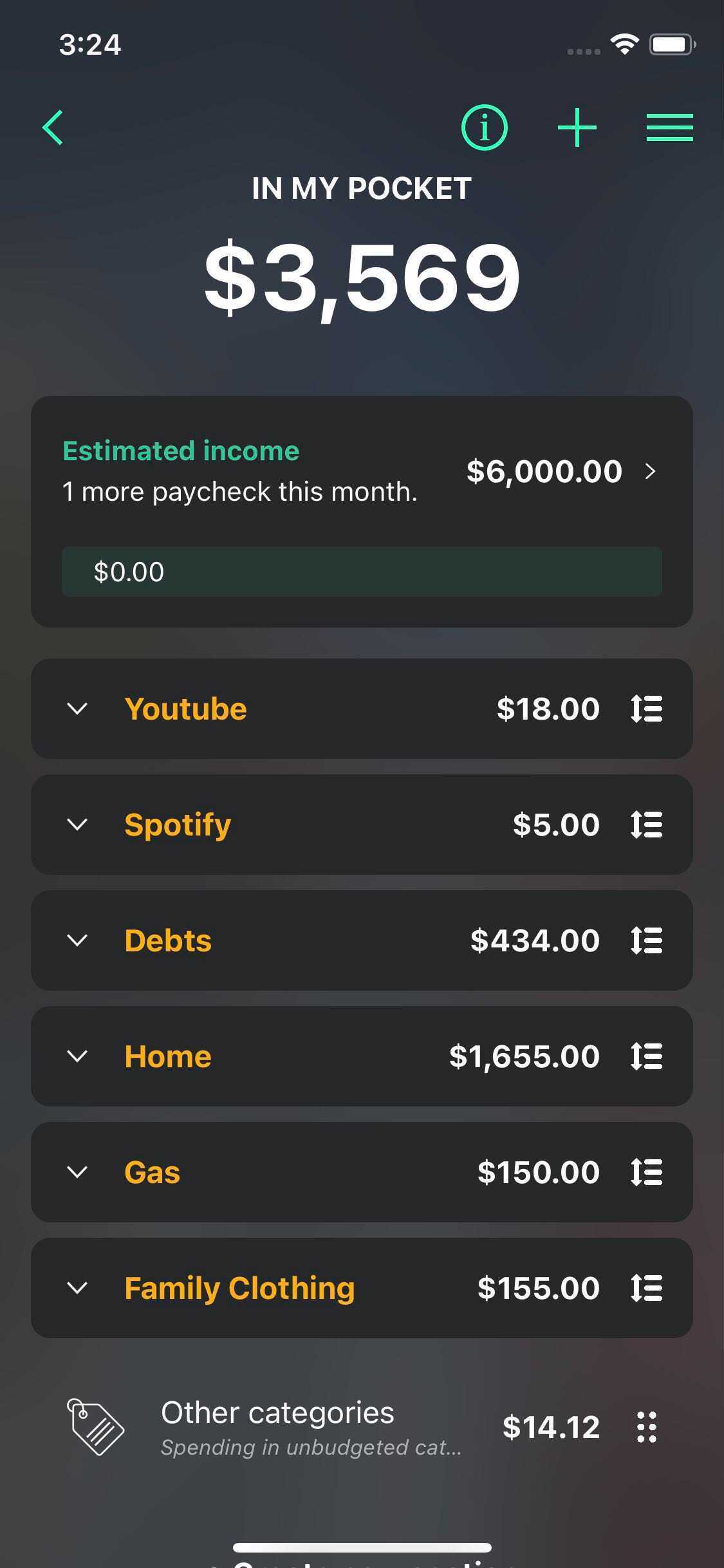
Task: Expand the Home section
Action: pyautogui.click(x=77, y=1056)
